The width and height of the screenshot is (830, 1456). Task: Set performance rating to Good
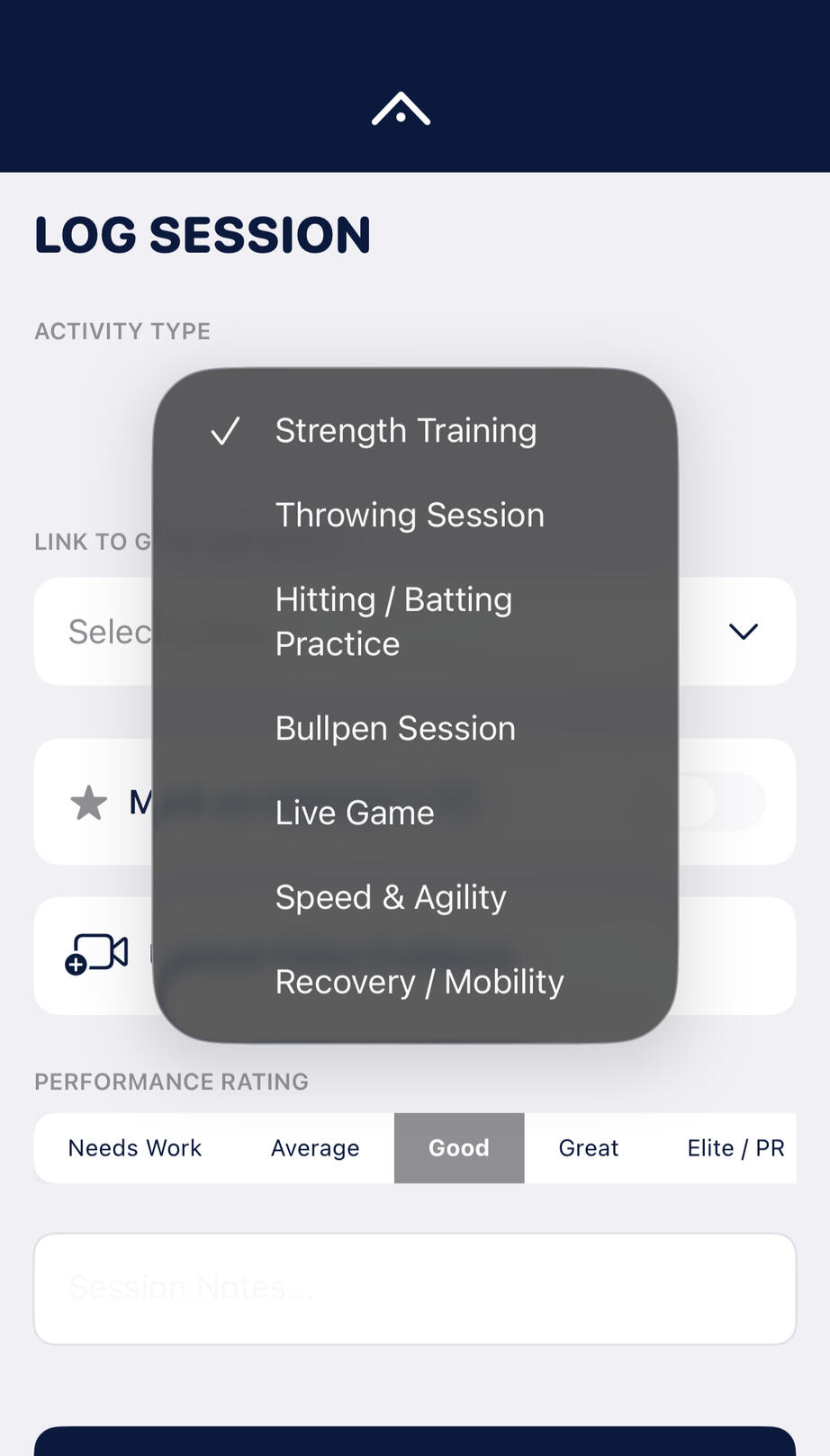coord(459,1148)
